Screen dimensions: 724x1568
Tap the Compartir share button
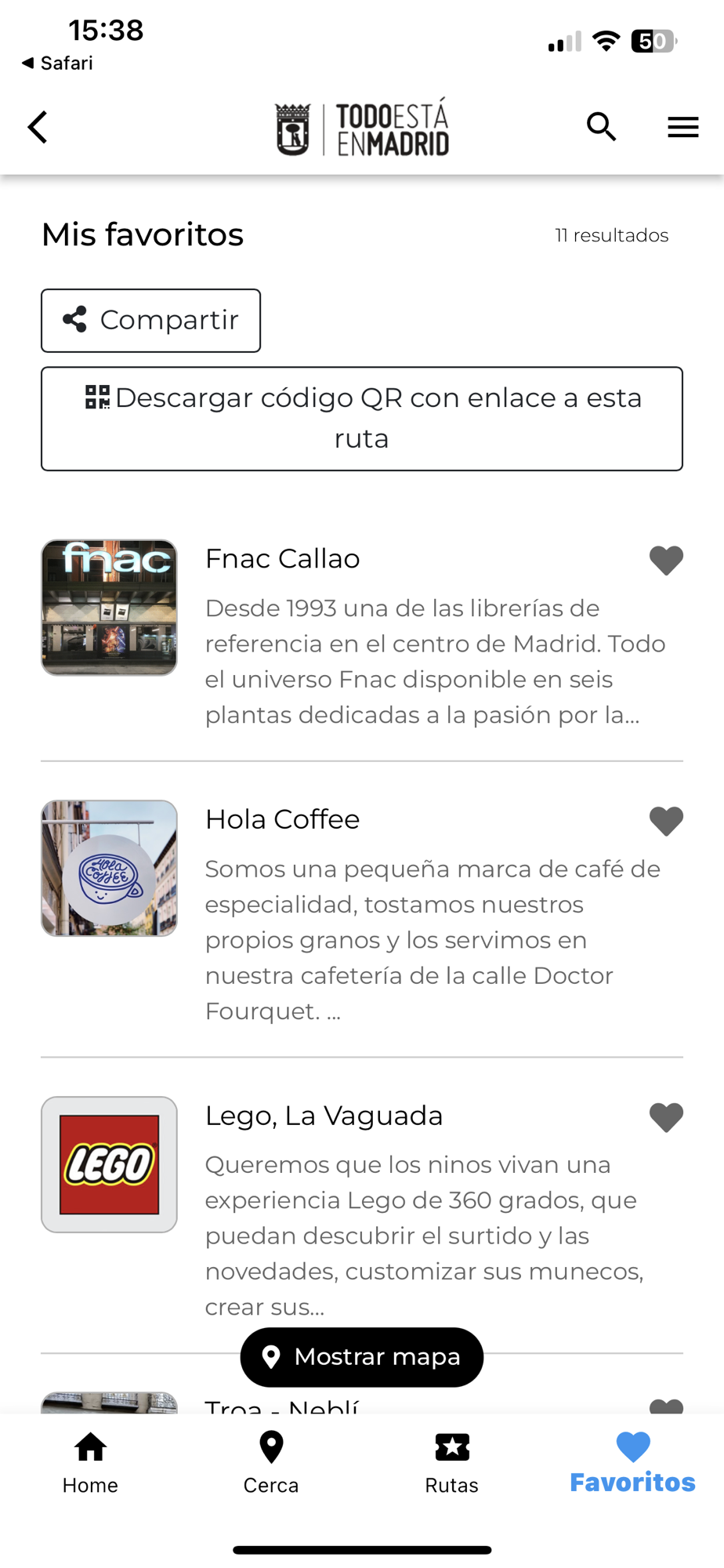[150, 321]
